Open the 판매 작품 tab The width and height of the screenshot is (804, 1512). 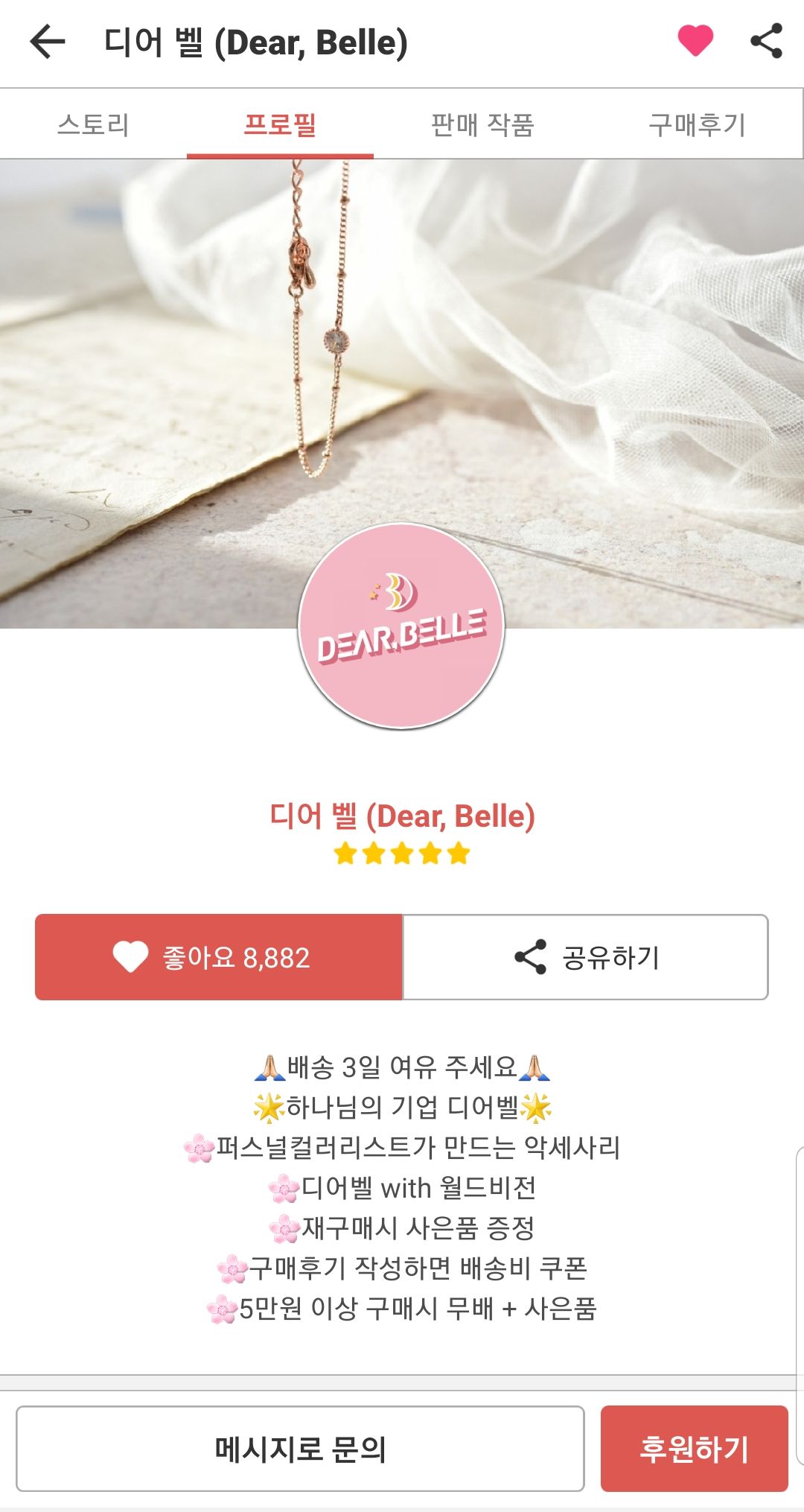click(x=482, y=124)
